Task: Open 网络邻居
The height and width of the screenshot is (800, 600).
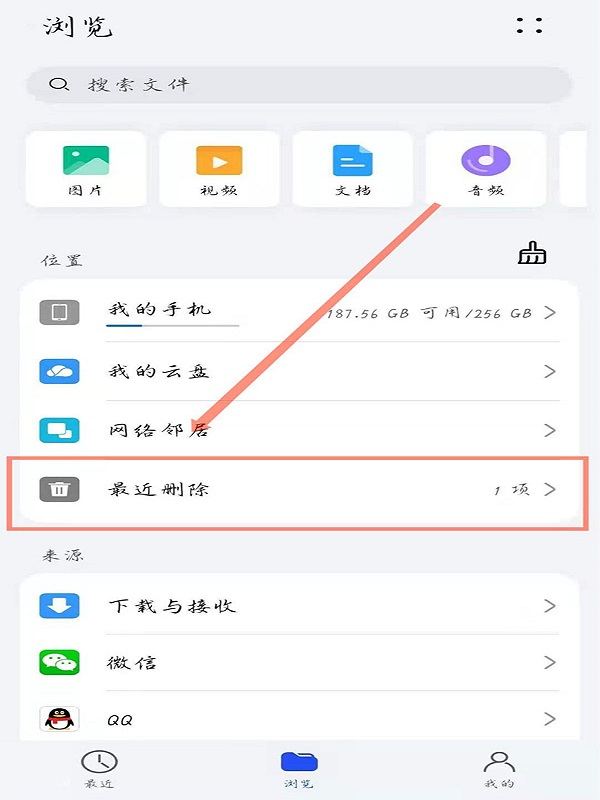Action: [298, 431]
